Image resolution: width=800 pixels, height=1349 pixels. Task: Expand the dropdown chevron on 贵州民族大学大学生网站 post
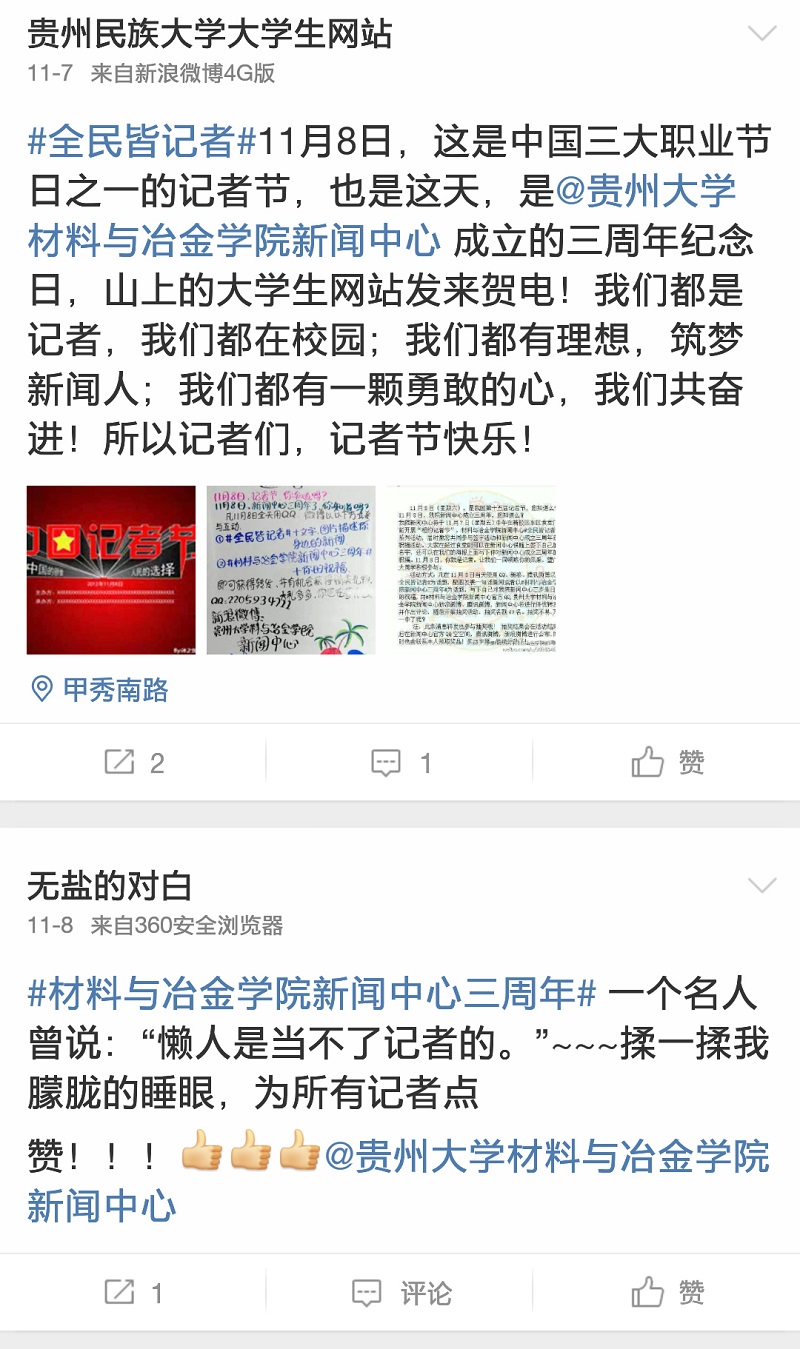762,34
